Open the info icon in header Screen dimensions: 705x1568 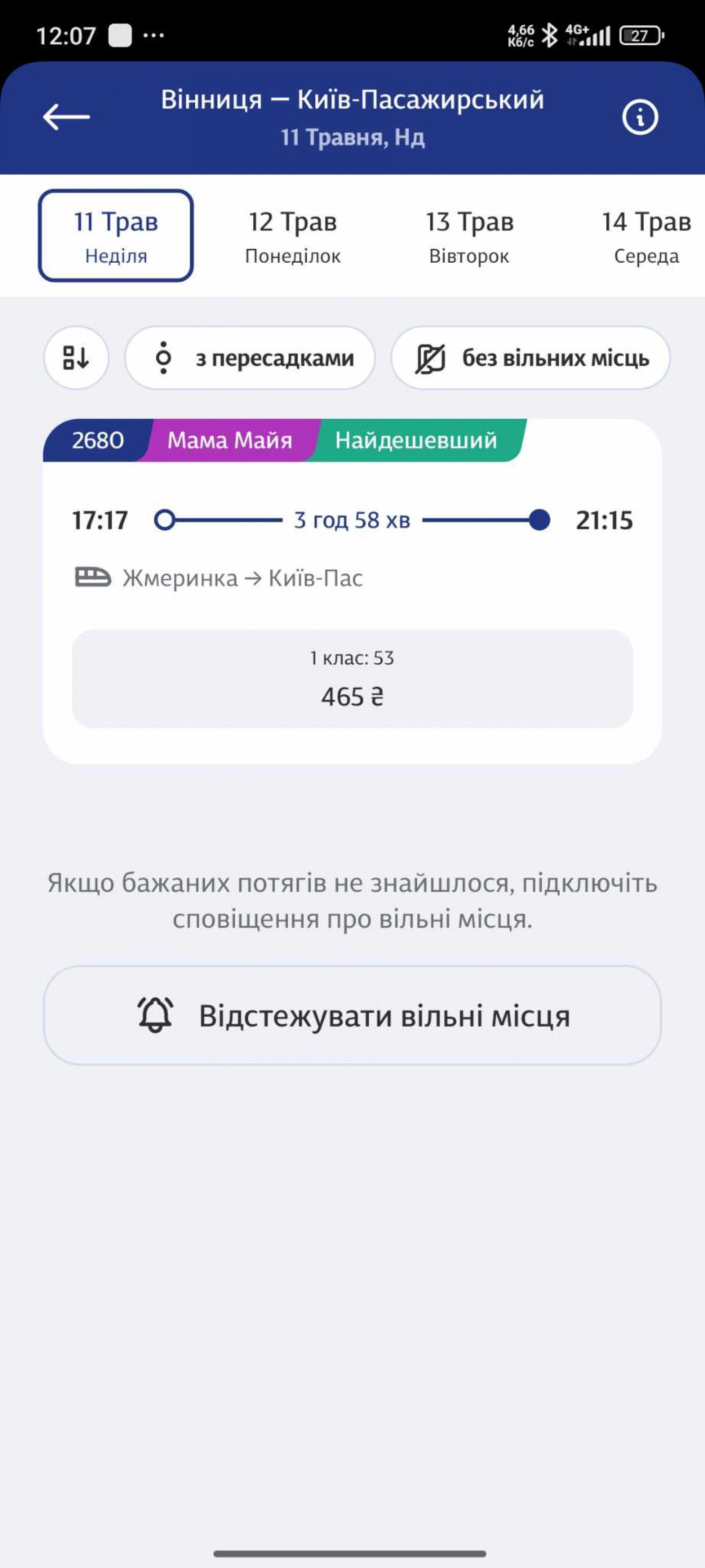coord(639,117)
